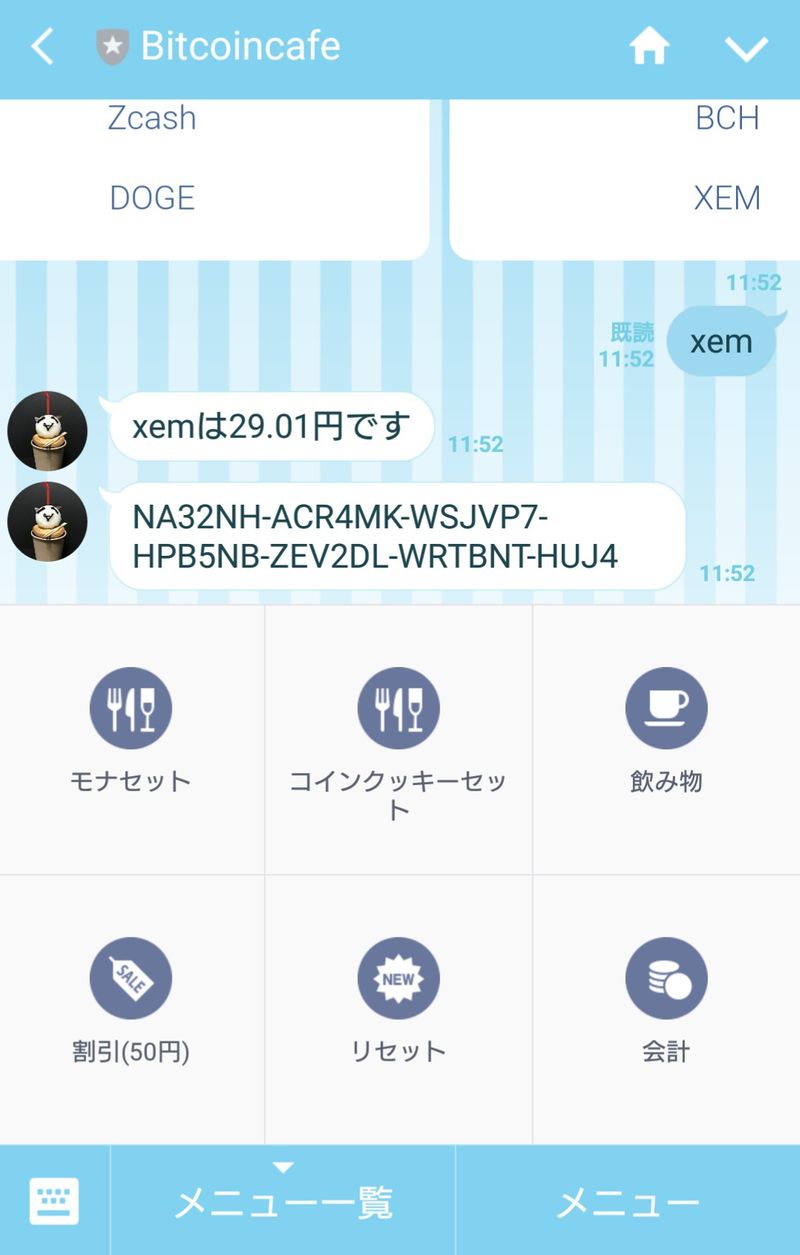Select Zcash in the coin card
The width and height of the screenshot is (800, 1255).
point(152,118)
